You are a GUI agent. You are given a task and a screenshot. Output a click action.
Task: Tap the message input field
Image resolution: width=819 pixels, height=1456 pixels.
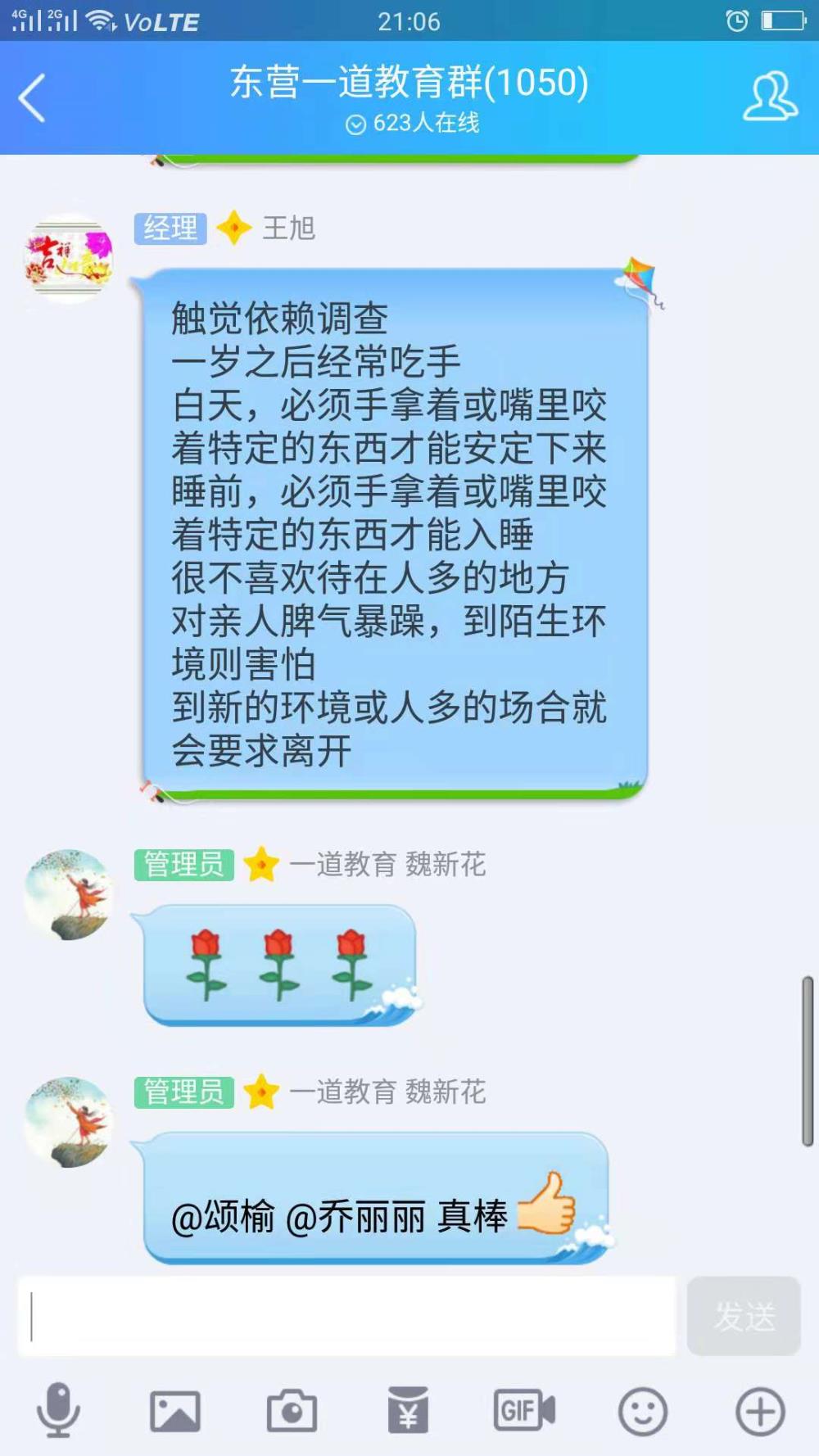click(x=346, y=1315)
